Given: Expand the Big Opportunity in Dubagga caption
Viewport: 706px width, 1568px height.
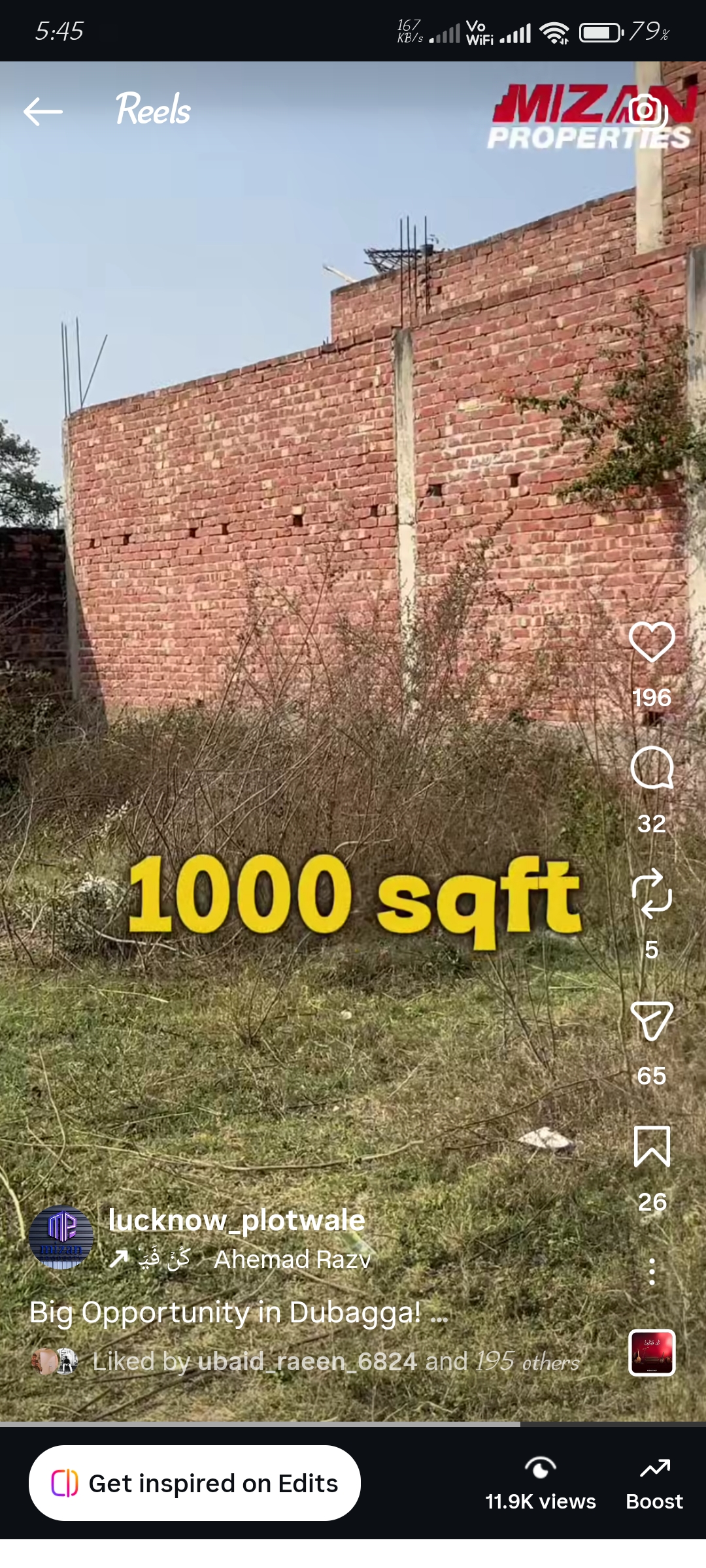Looking at the screenshot, I should pos(239,1312).
